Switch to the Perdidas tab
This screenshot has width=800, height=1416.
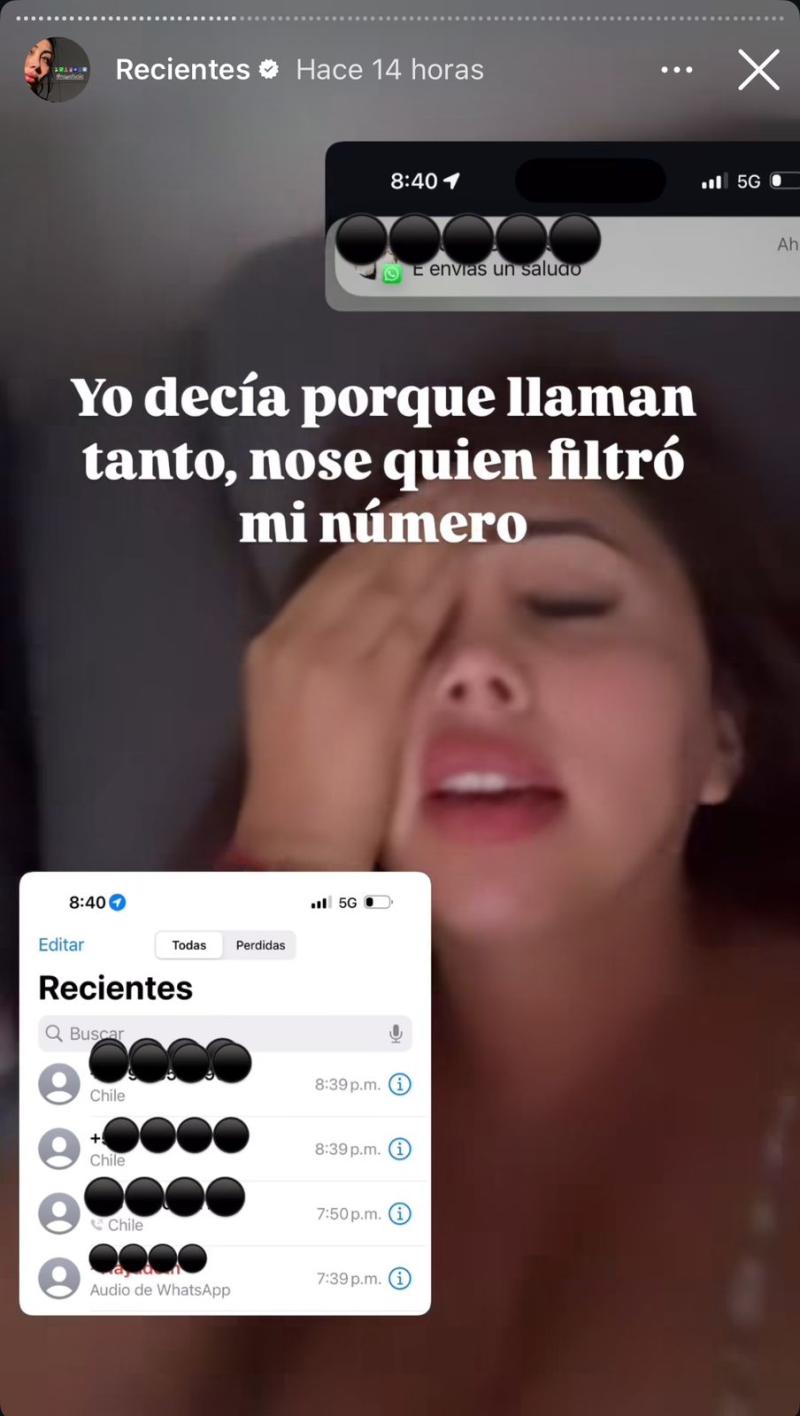tap(260, 945)
